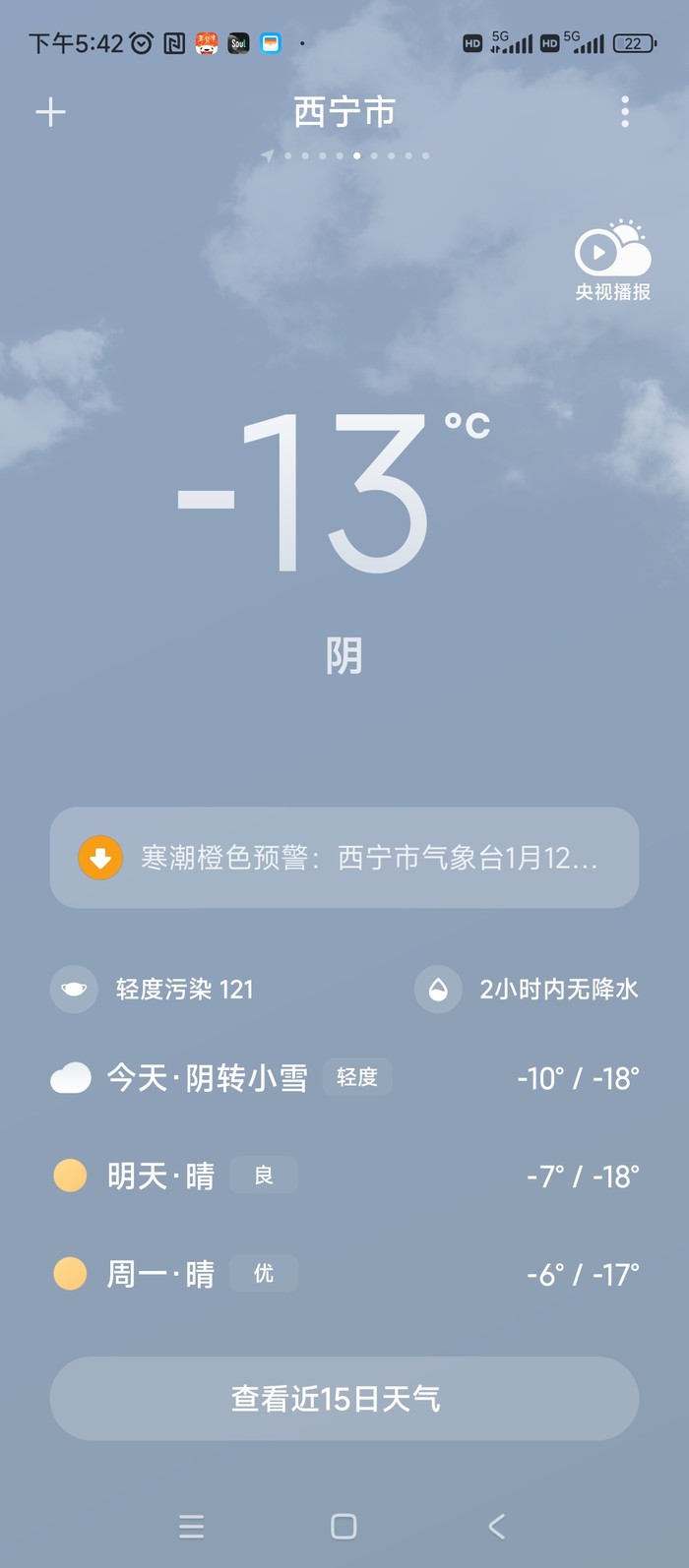The height and width of the screenshot is (1568, 689).
Task: Return to the home screen
Action: [x=344, y=1526]
